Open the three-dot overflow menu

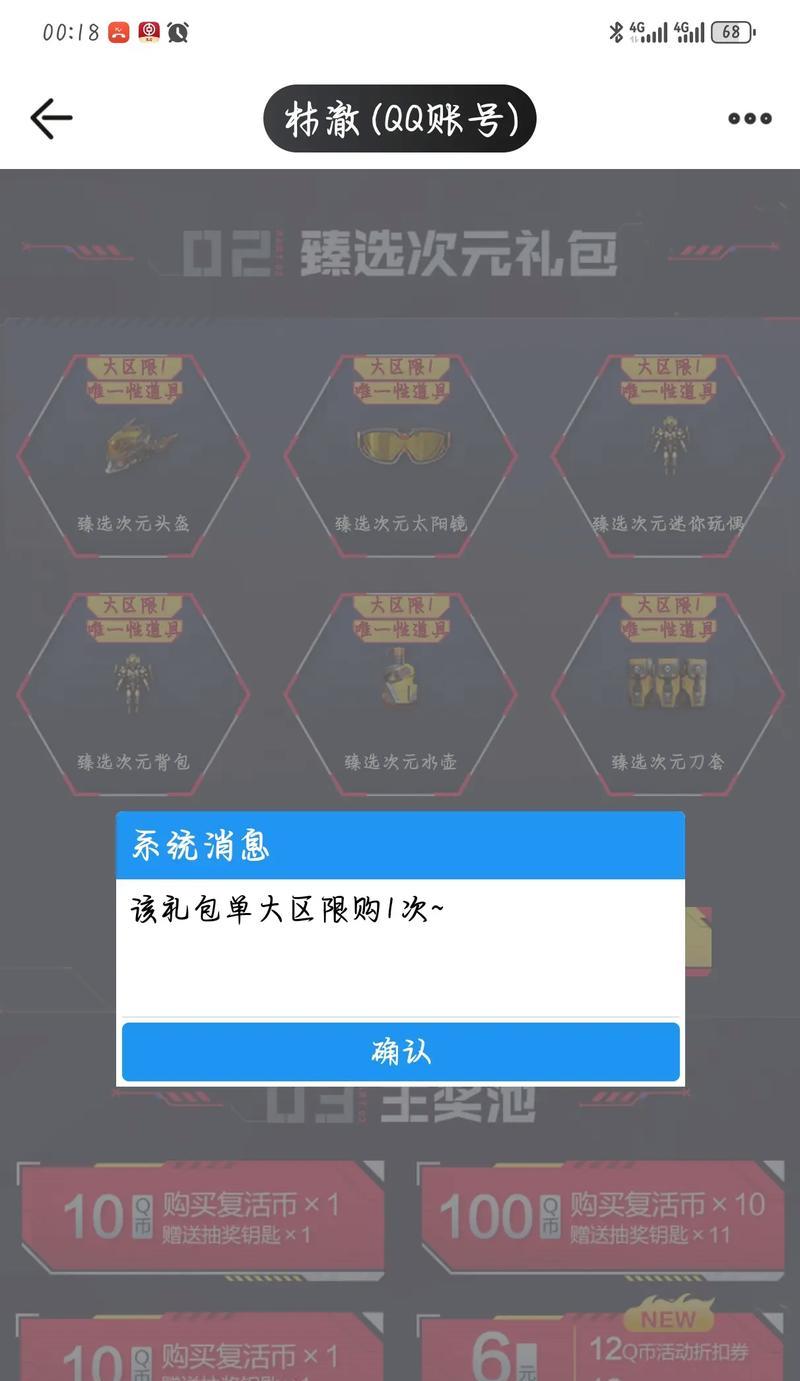click(x=749, y=119)
